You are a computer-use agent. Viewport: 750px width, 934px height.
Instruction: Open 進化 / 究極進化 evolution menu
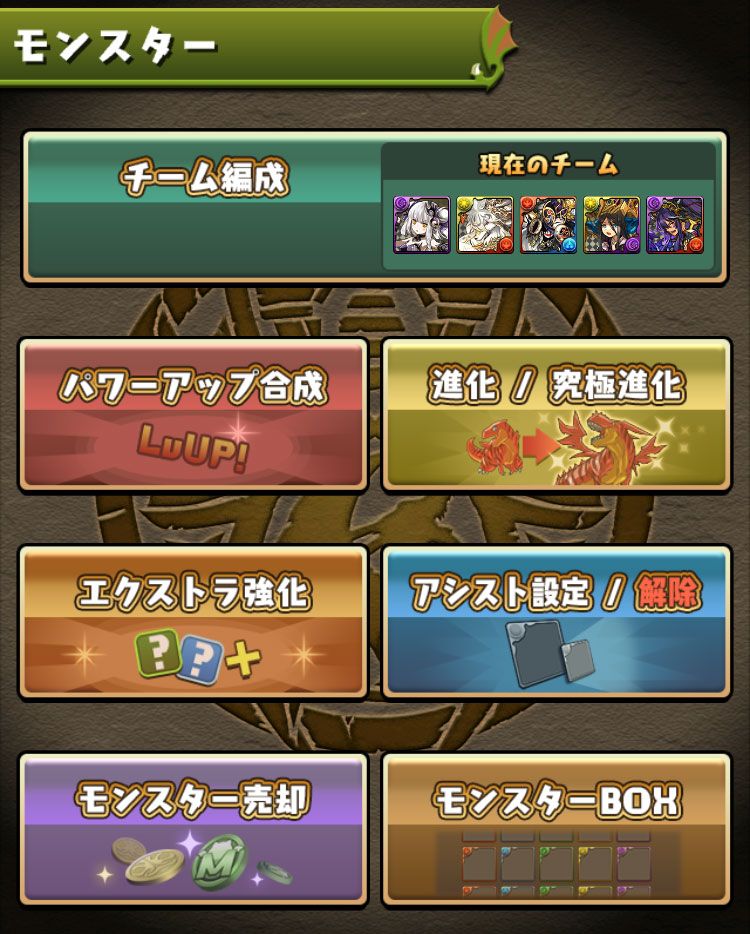click(x=556, y=414)
